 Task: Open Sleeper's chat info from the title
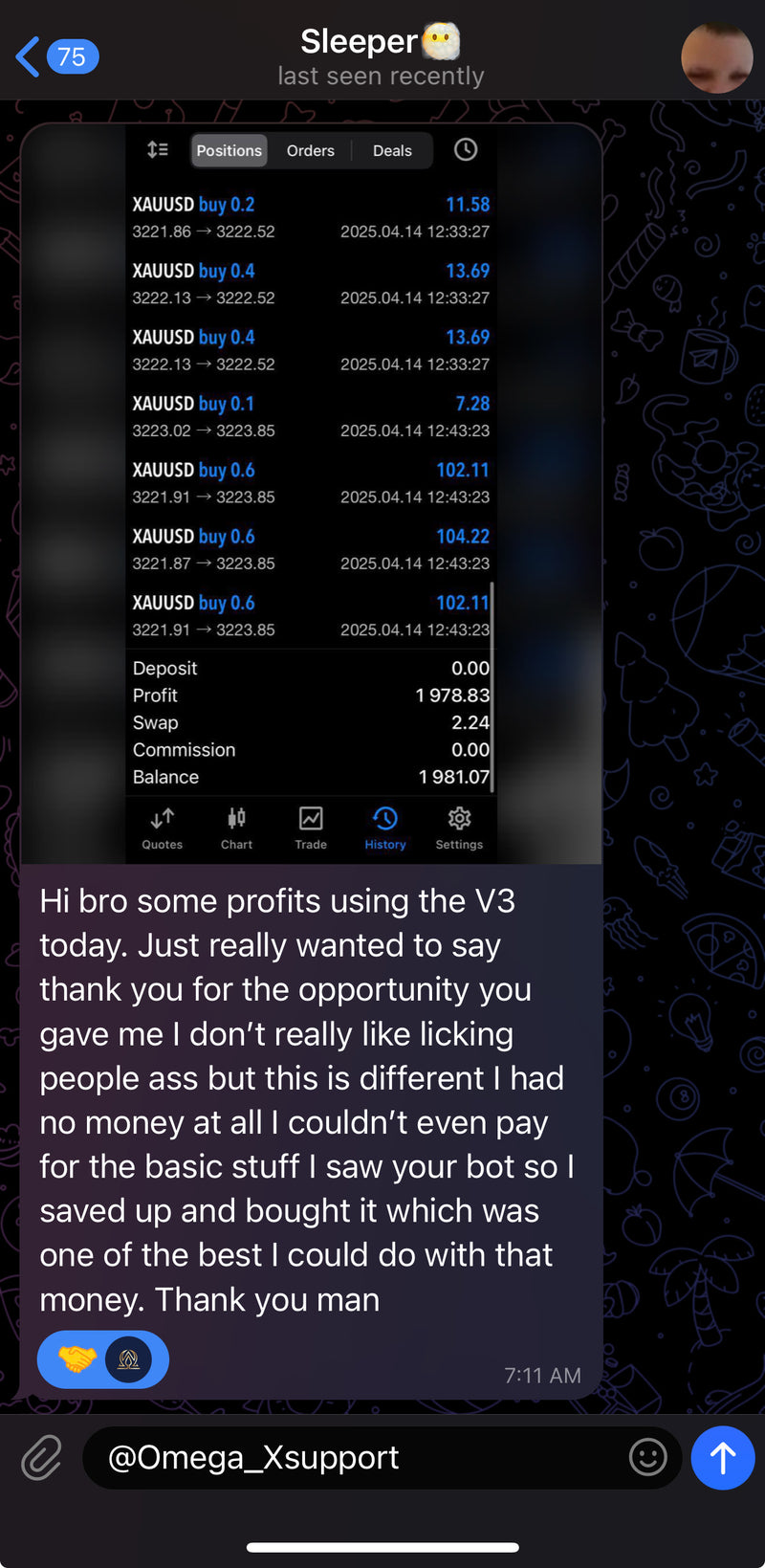click(381, 55)
